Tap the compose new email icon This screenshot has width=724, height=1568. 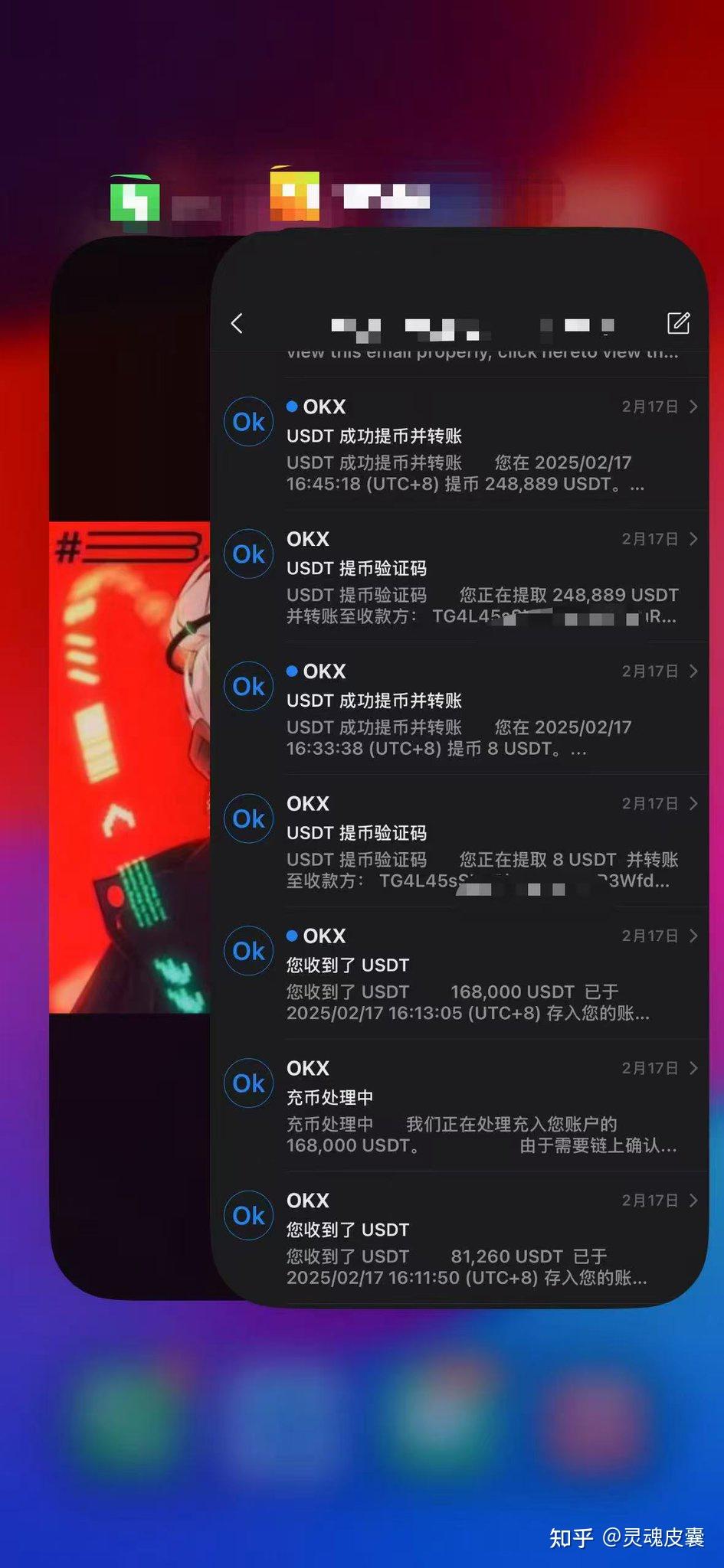pos(679,324)
